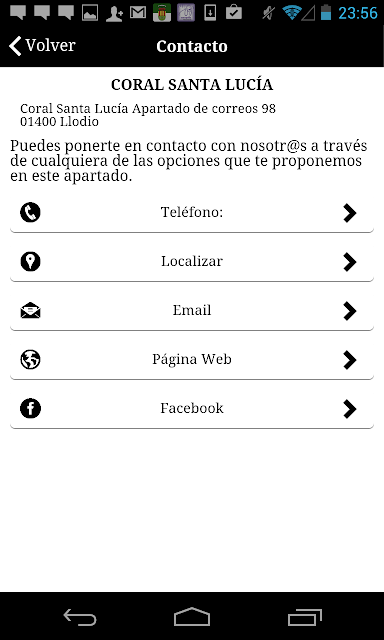This screenshot has height=640, width=384.
Task: Open the recent apps button
Action: point(304,617)
